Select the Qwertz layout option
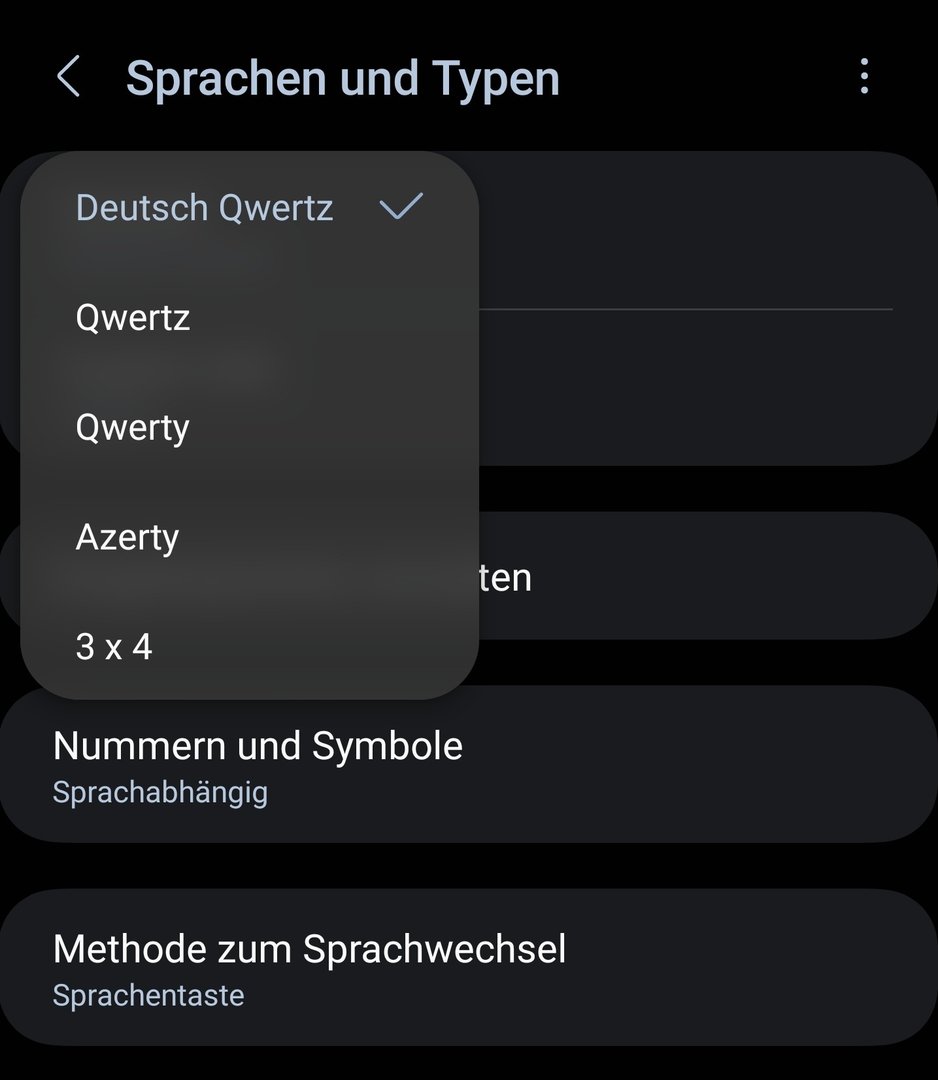The image size is (938, 1080). coord(133,318)
